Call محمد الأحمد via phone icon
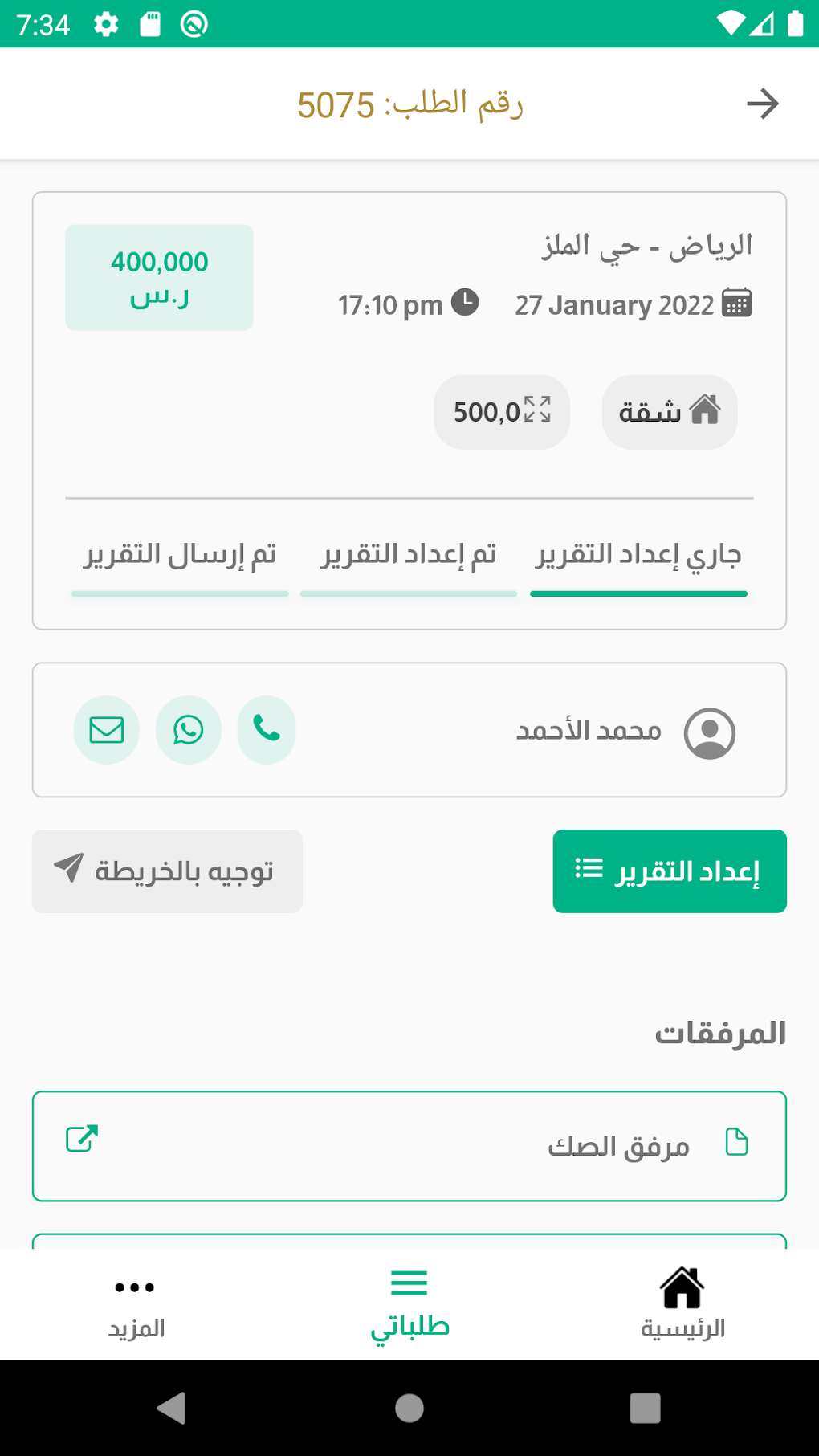 (x=267, y=729)
